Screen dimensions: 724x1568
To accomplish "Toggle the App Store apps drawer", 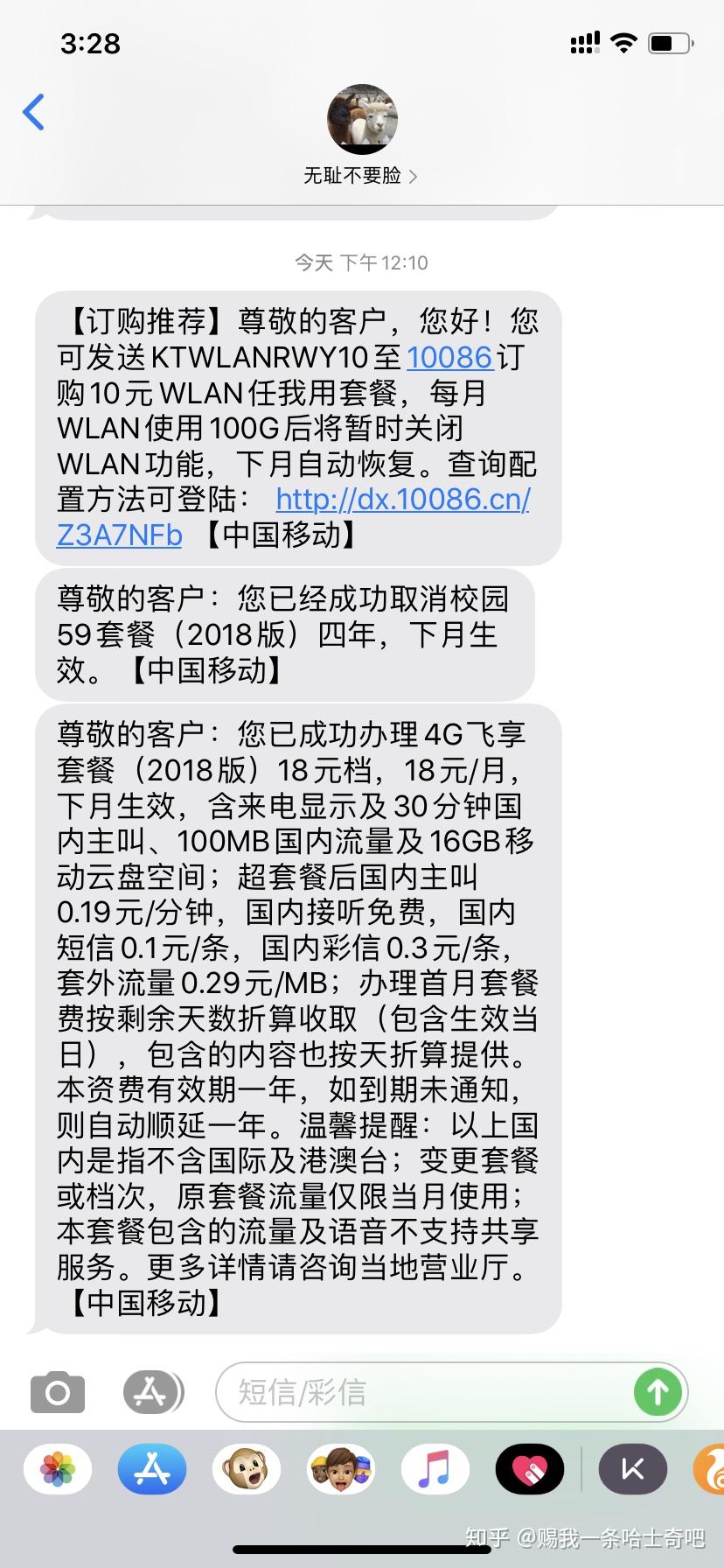I will click(x=153, y=1392).
